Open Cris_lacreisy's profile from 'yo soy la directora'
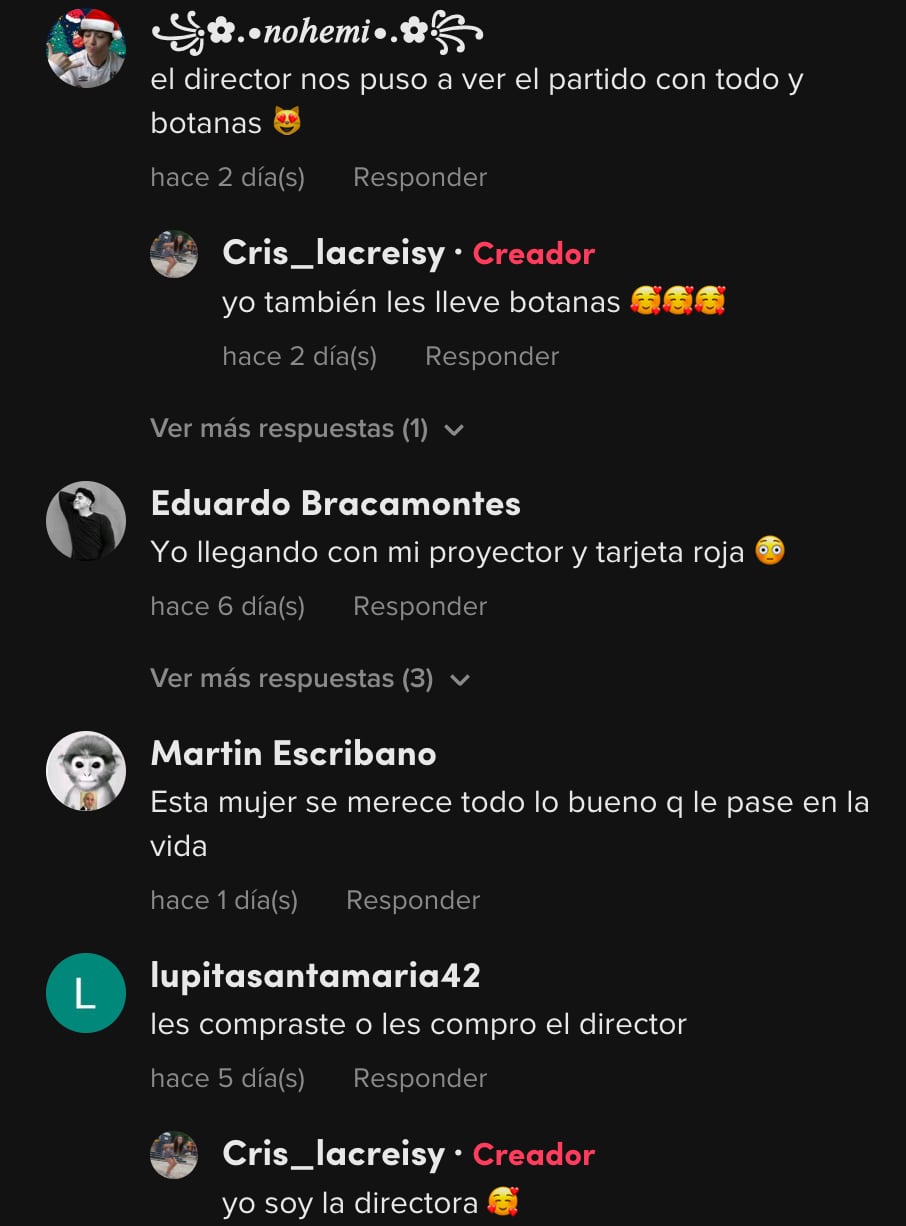Viewport: 906px width, 1226px height. click(333, 1154)
